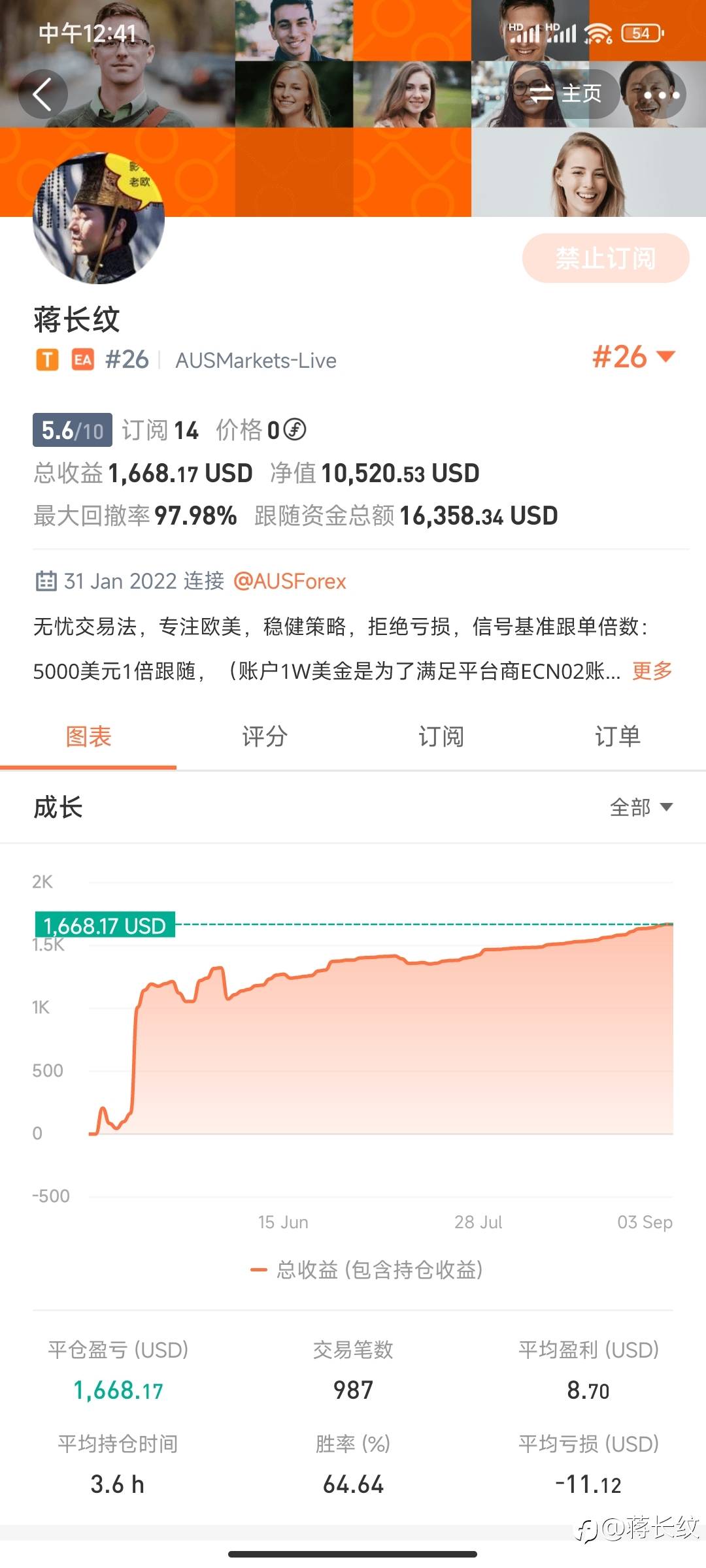Viewport: 706px width, 1568px height.
Task: Open the profile avatar of 蒋长纹
Action: click(x=99, y=218)
